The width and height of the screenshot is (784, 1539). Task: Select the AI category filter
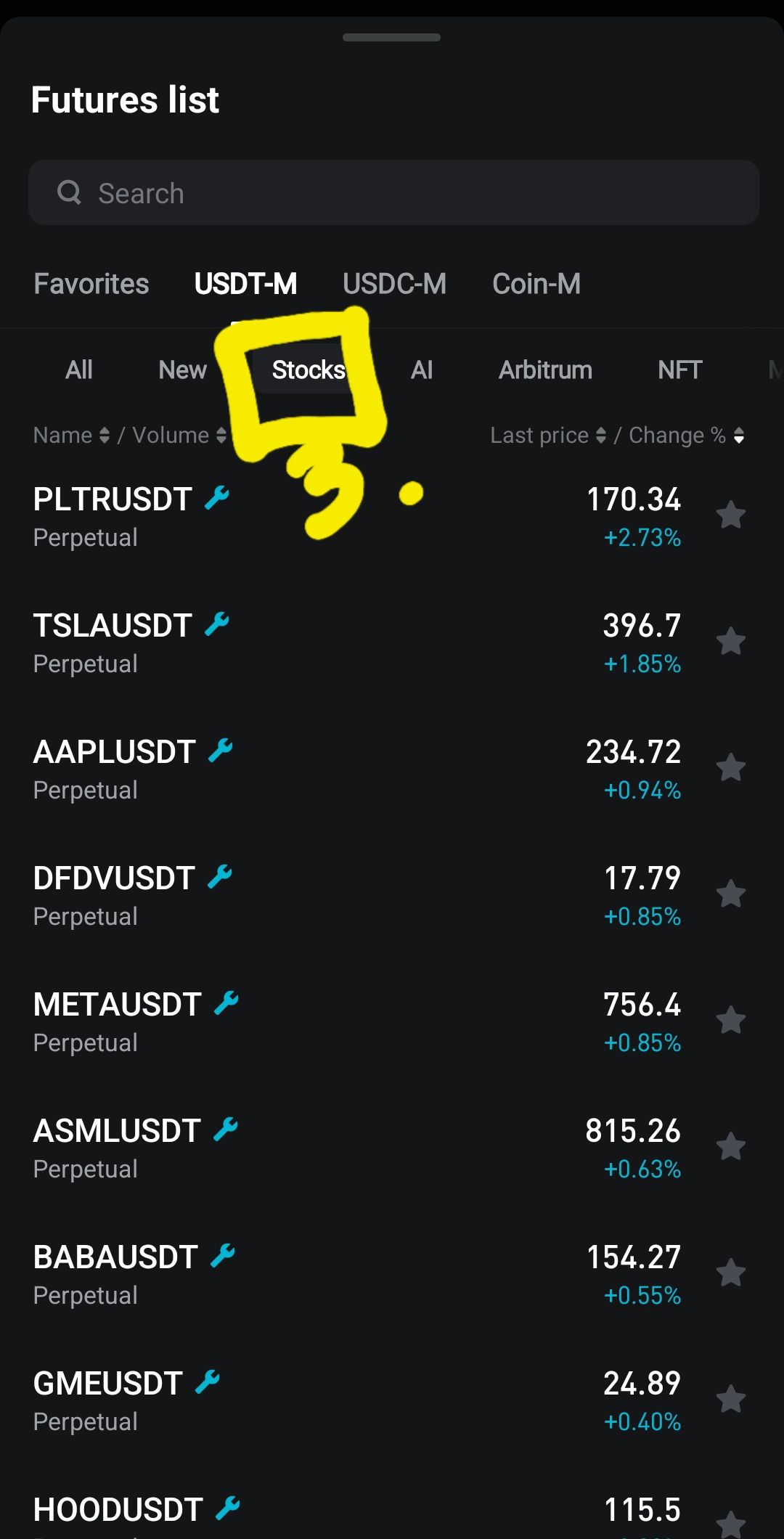tap(422, 370)
